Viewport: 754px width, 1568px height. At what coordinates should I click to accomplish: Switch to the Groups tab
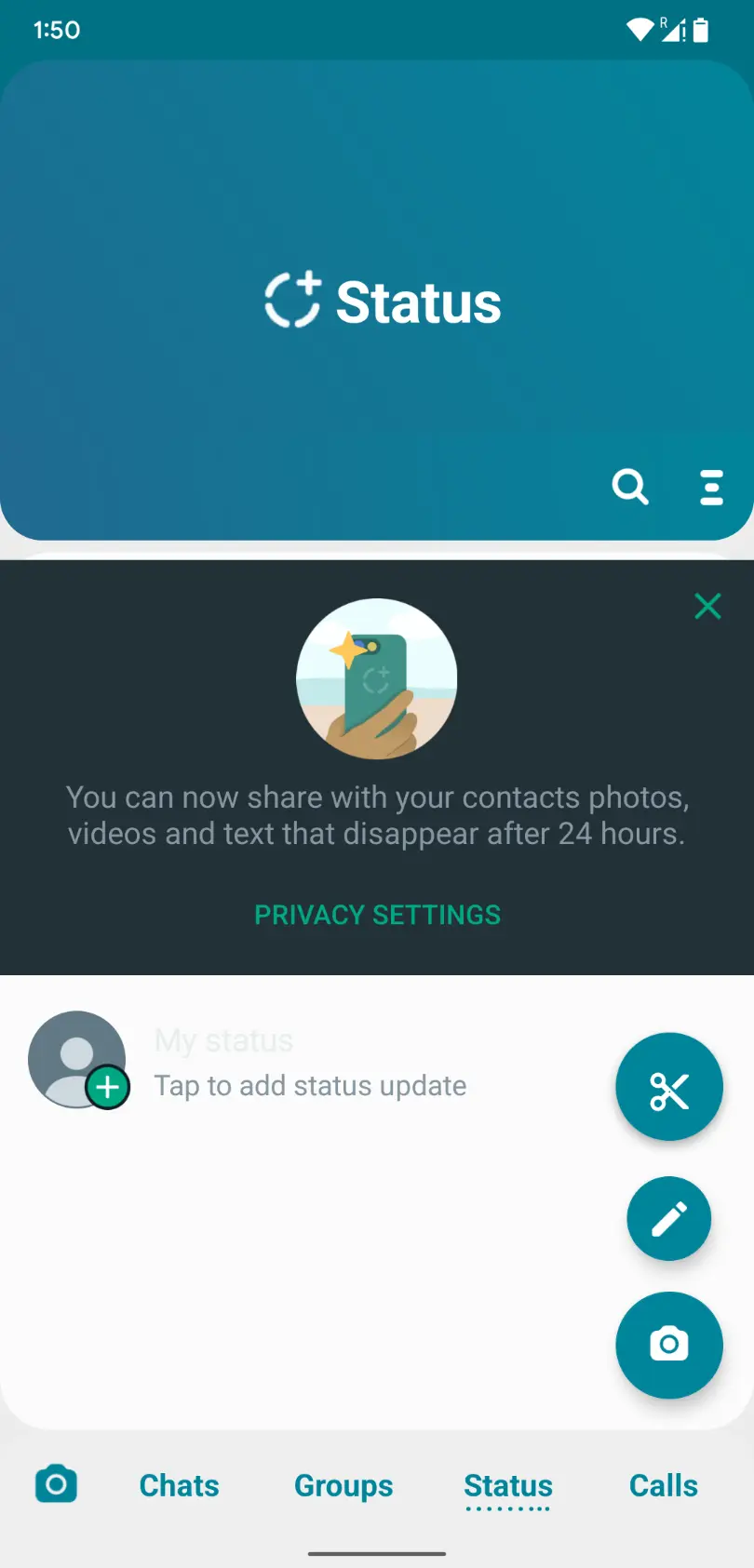[343, 1485]
